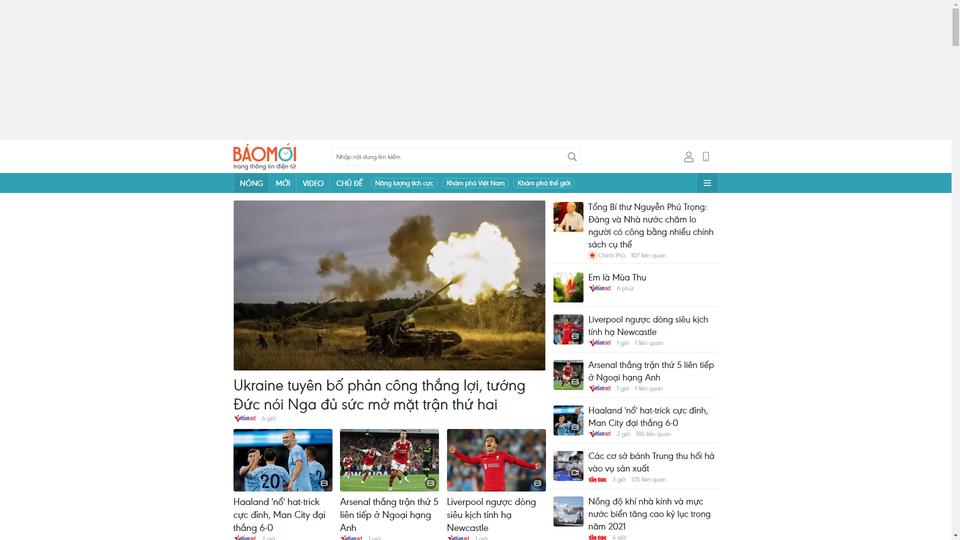Viewport: 960px width, 540px height.
Task: Select the Năng lượng tích cực chip
Action: coord(404,183)
